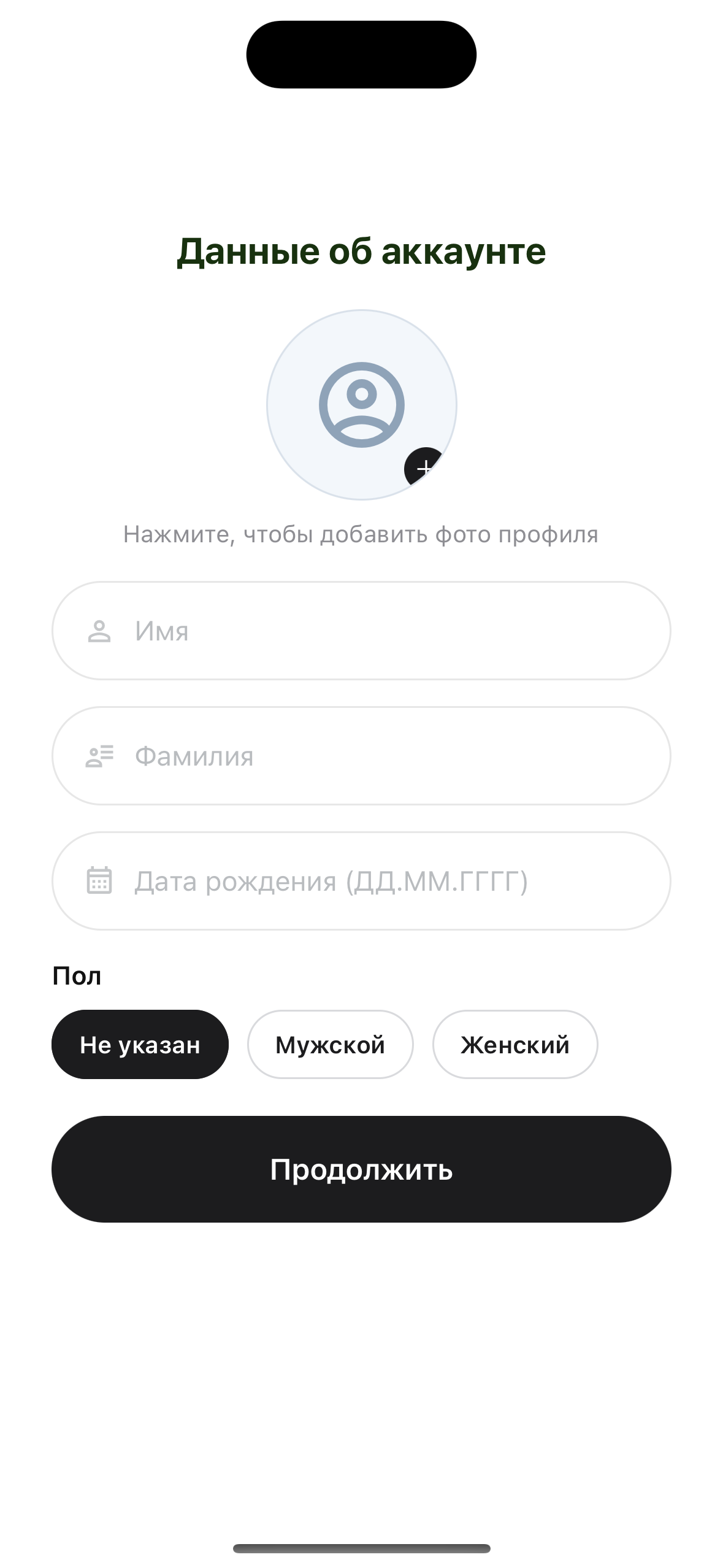Viewport: 723px width, 1568px height.
Task: Select the Фамилия input field
Action: (x=361, y=756)
